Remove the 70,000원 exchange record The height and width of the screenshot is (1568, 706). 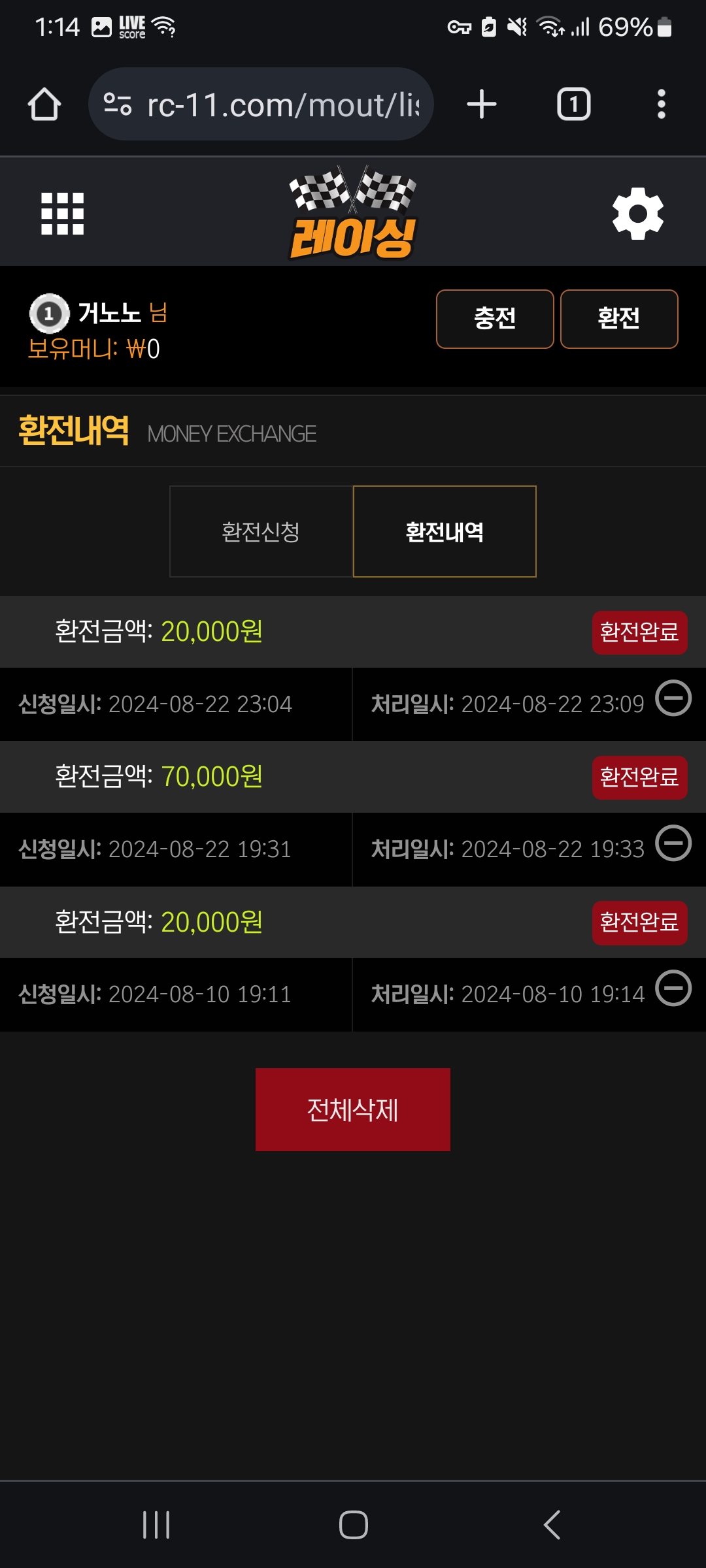(673, 843)
